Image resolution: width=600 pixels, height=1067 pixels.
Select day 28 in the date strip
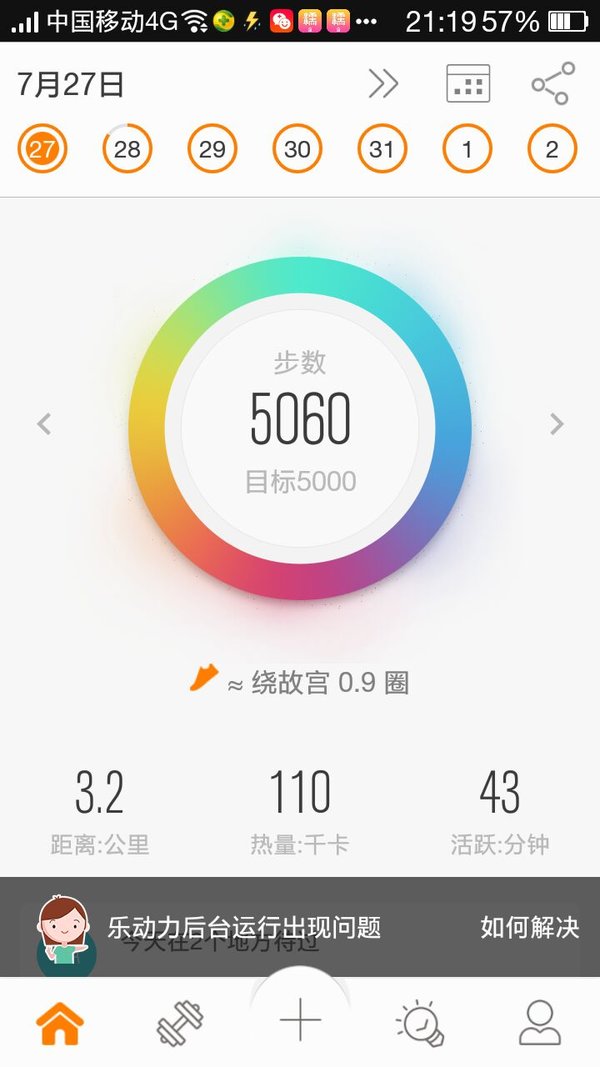[x=127, y=148]
